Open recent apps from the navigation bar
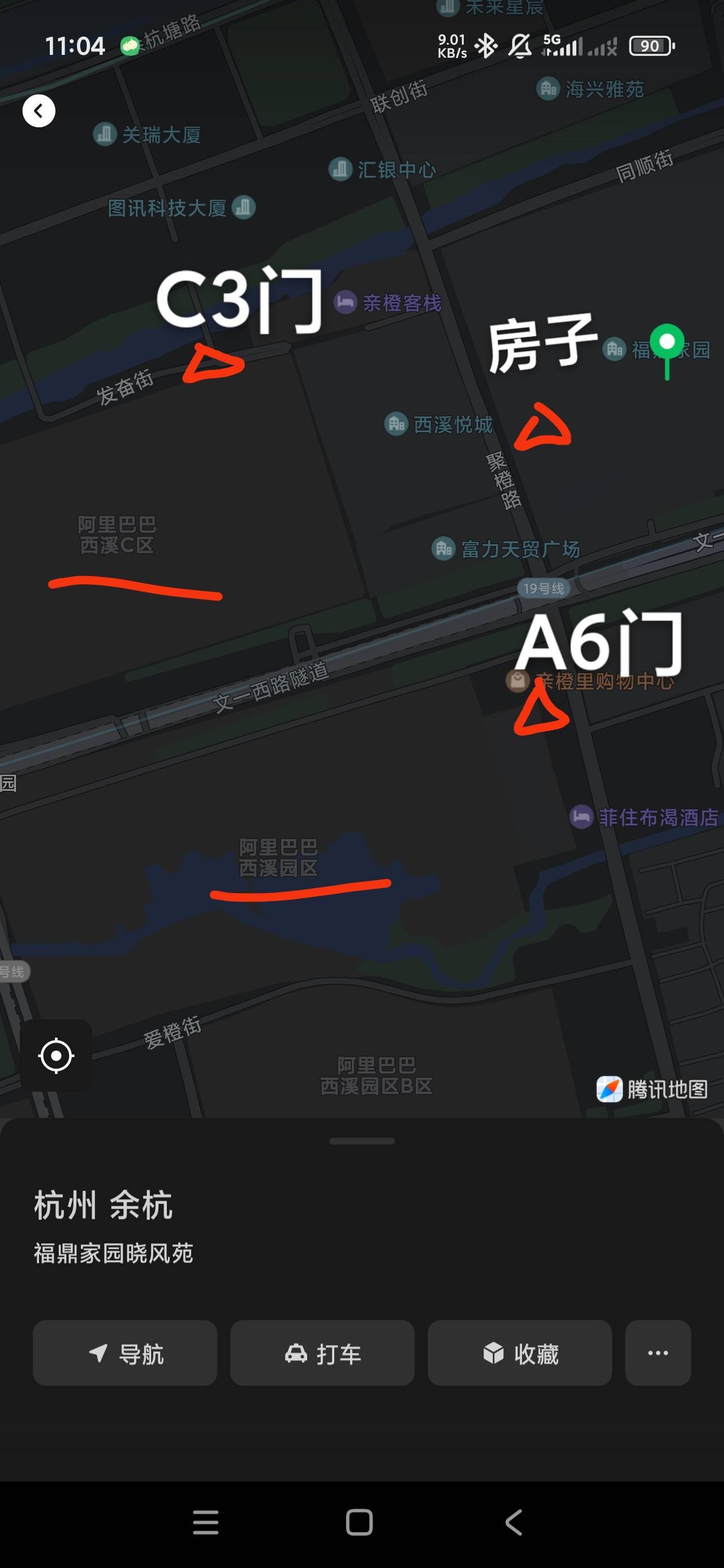 [206, 1522]
